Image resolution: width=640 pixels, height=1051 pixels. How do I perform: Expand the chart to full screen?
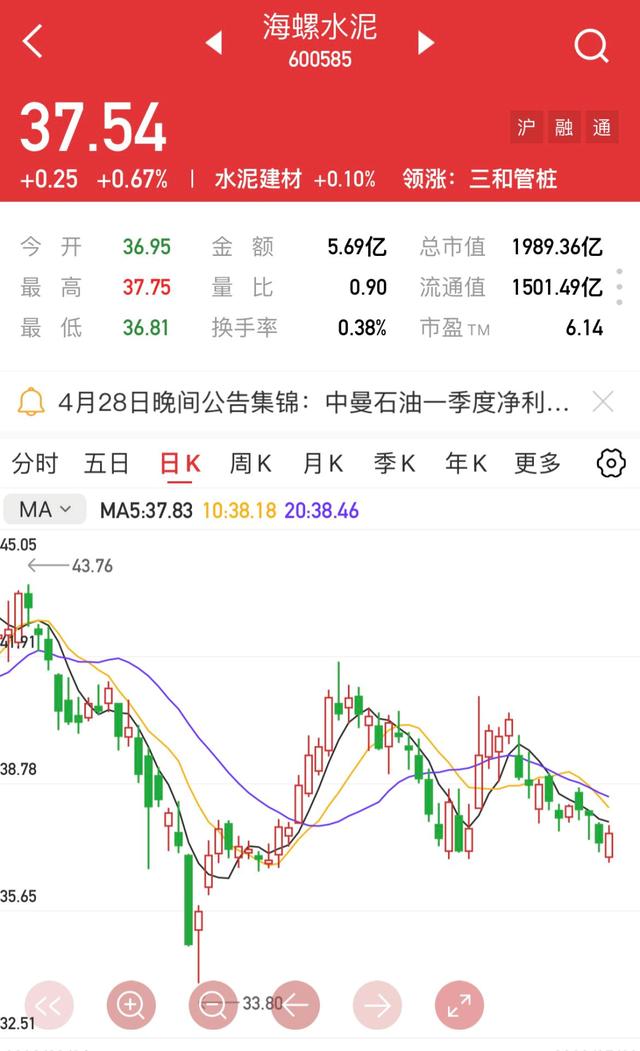pyautogui.click(x=459, y=1003)
